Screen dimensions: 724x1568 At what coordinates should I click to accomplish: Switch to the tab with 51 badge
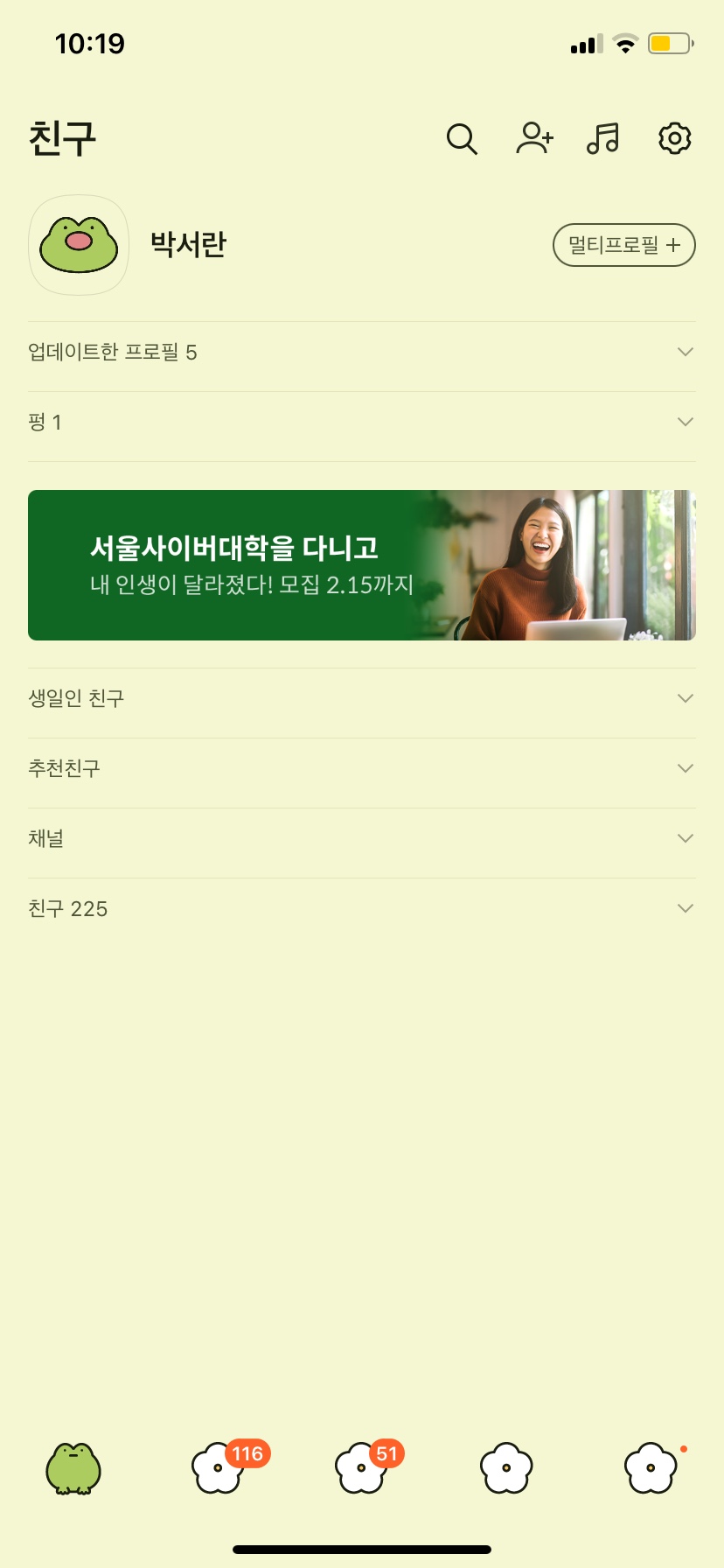pos(362,1467)
